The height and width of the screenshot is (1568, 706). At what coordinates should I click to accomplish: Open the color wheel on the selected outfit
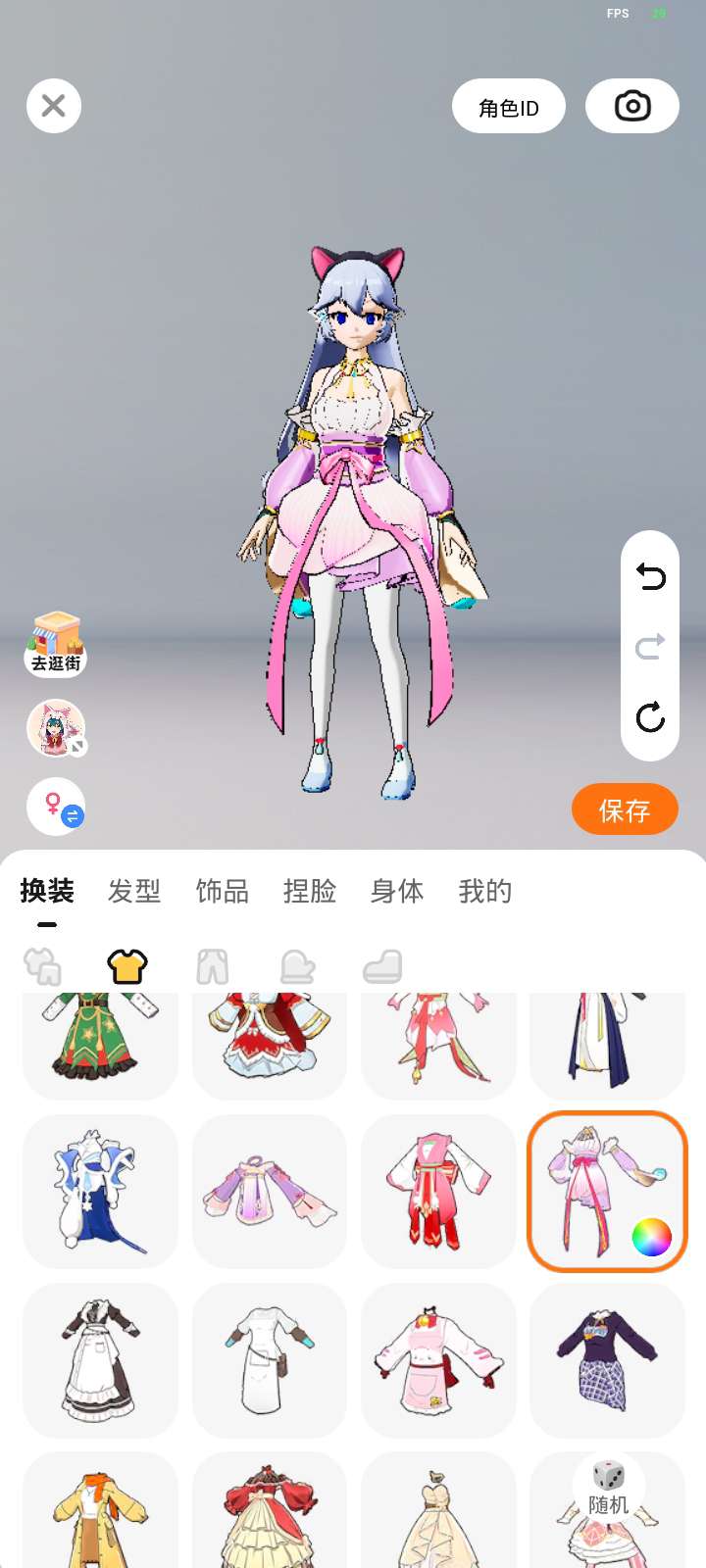652,1237
